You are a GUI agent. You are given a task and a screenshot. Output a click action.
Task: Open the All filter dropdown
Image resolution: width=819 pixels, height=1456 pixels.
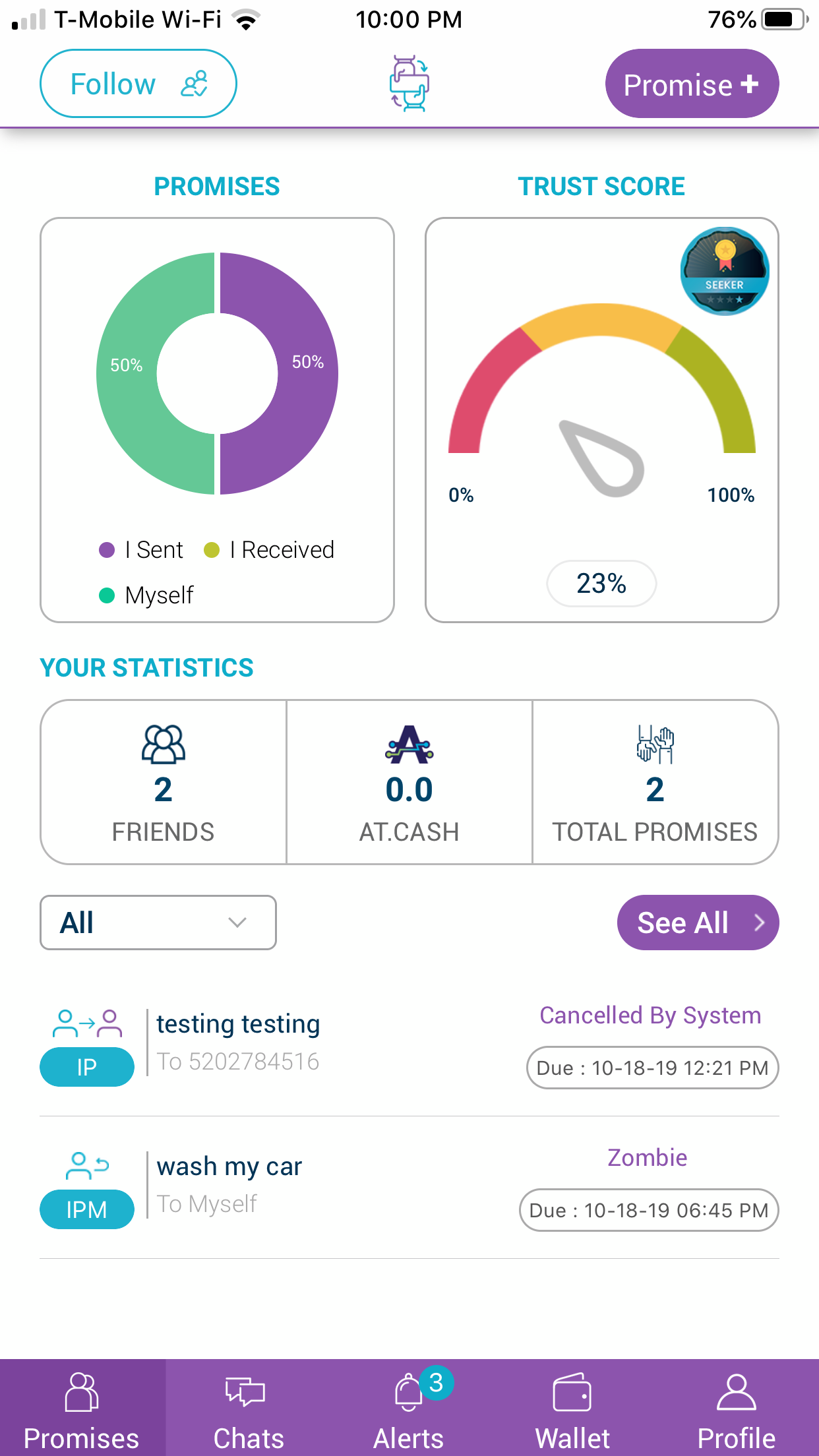click(158, 922)
